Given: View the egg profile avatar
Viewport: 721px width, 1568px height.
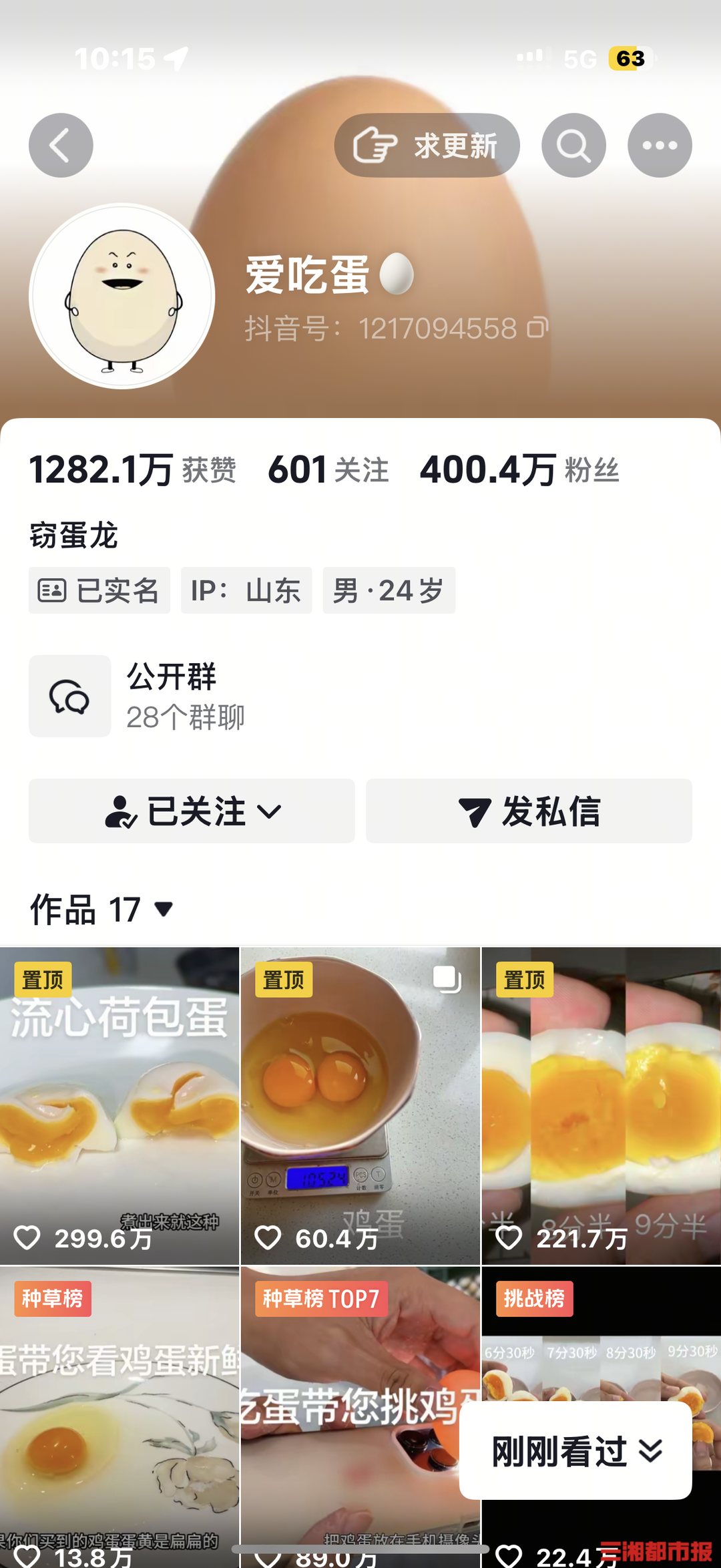Looking at the screenshot, I should pos(122,296).
